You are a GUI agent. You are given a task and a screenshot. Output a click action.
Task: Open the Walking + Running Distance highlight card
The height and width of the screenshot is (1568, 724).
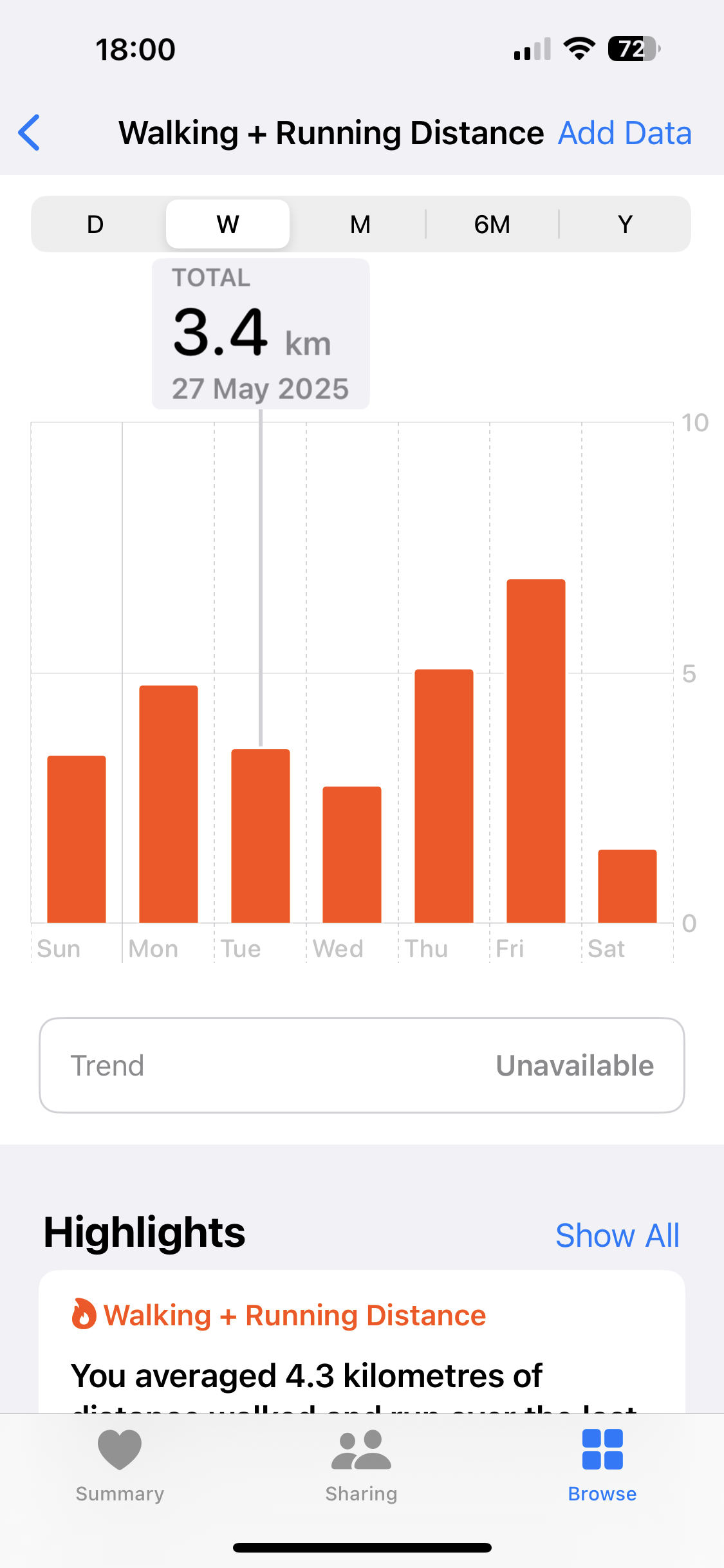click(362, 1341)
